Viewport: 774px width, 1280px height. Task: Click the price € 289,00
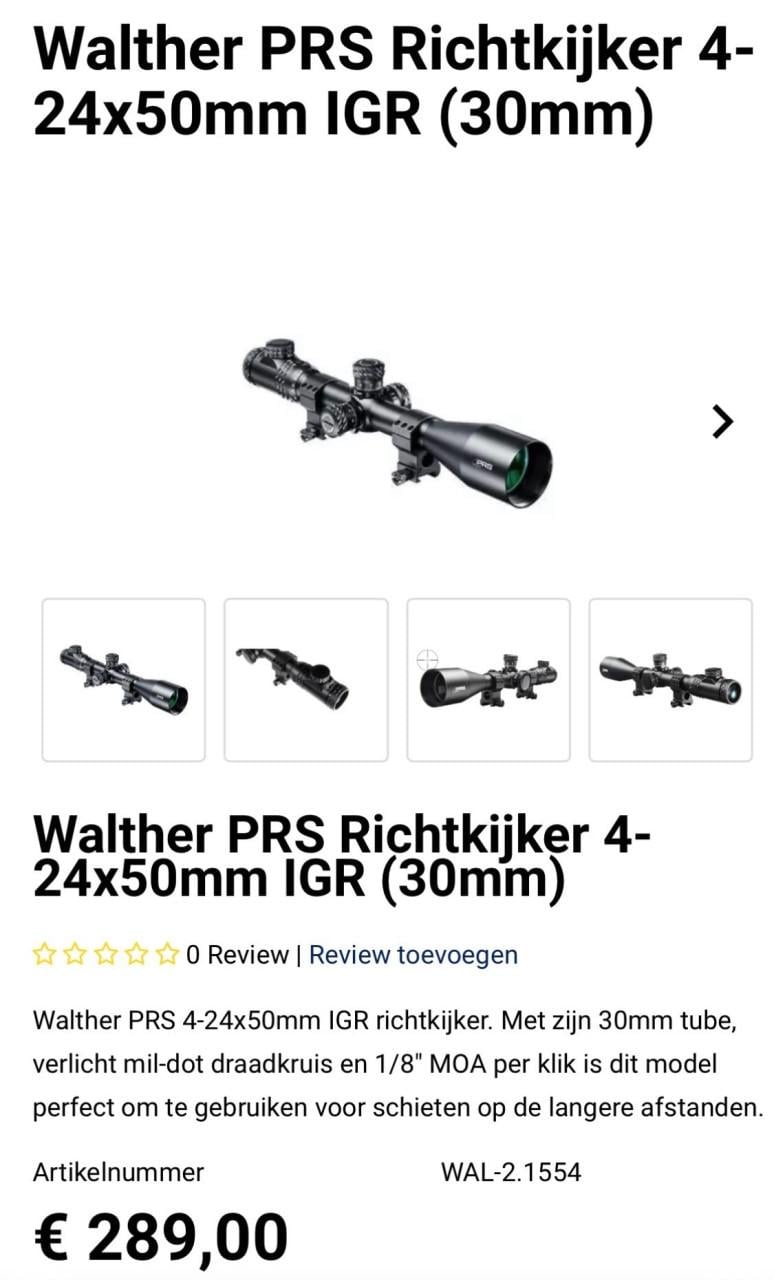160,1237
